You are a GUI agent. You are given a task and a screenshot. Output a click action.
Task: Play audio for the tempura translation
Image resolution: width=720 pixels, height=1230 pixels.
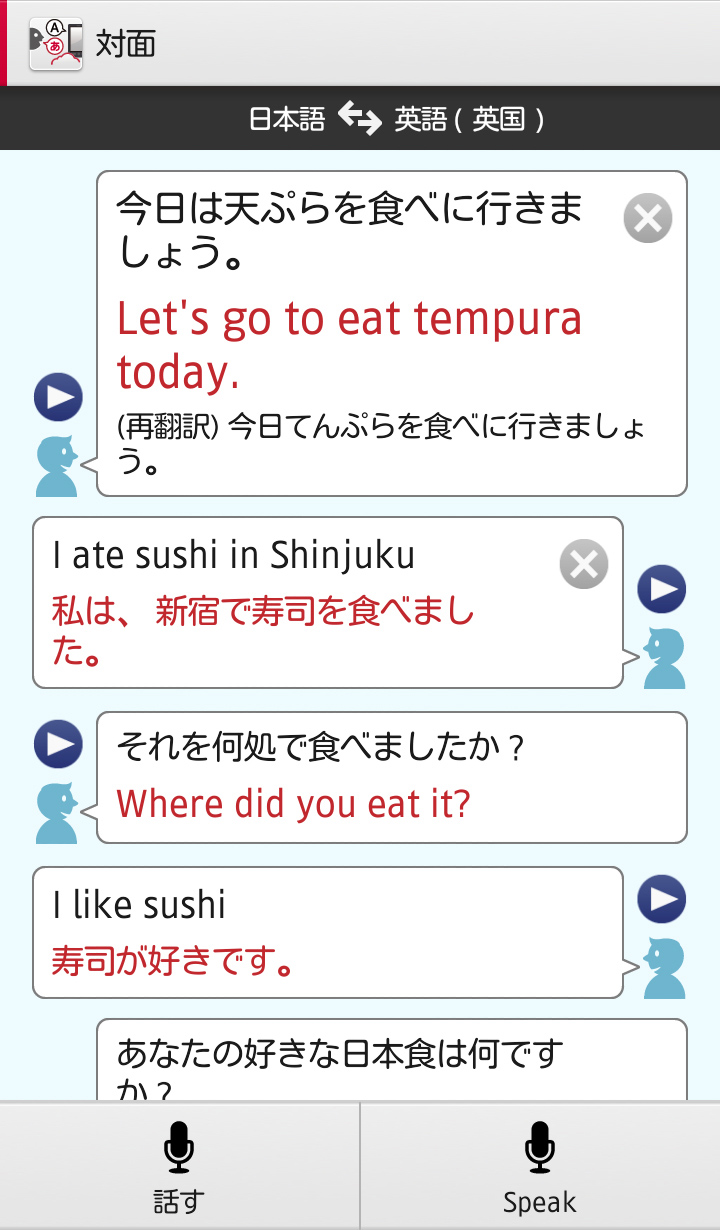click(x=58, y=398)
